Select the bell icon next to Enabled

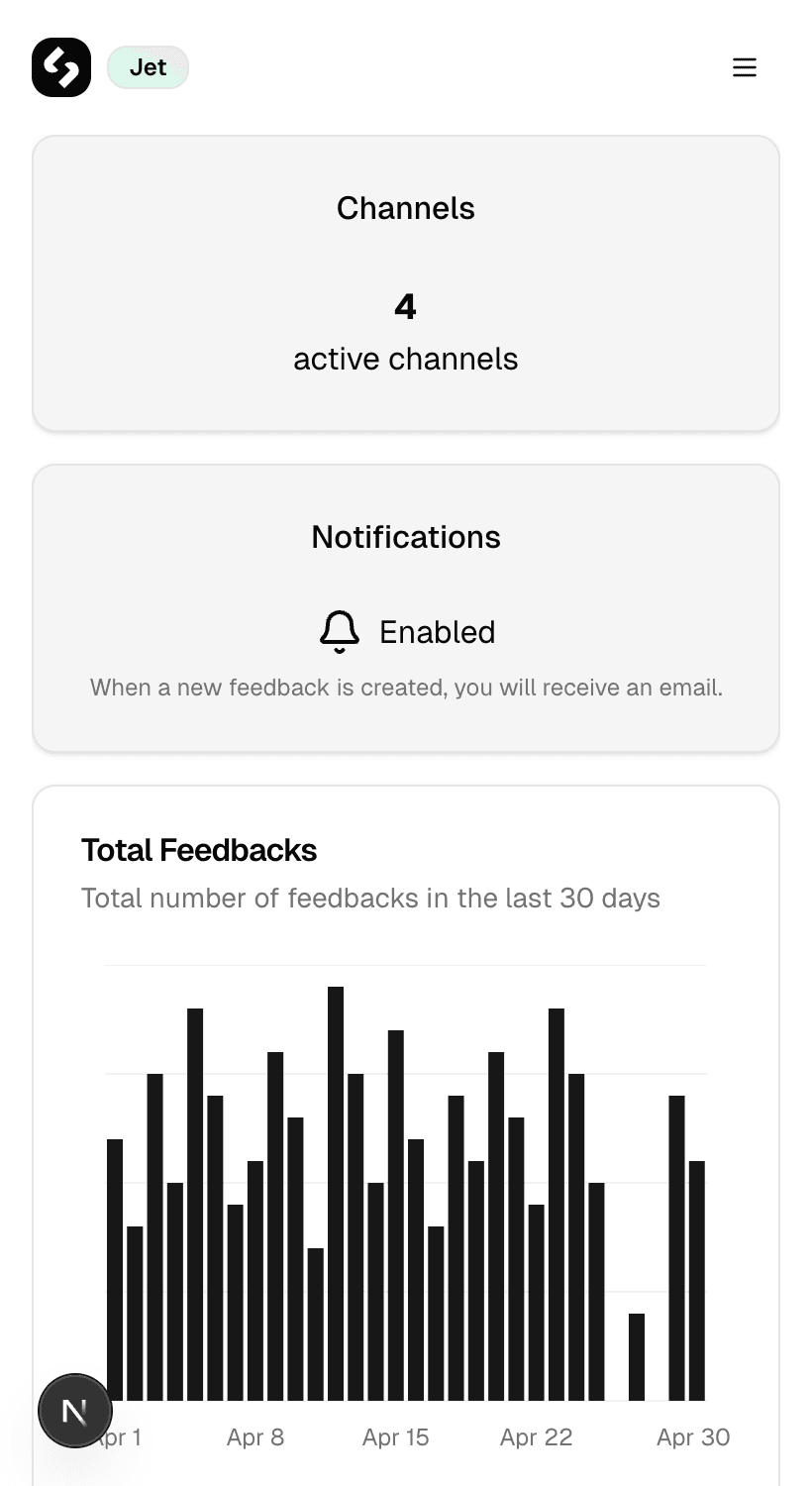[339, 631]
